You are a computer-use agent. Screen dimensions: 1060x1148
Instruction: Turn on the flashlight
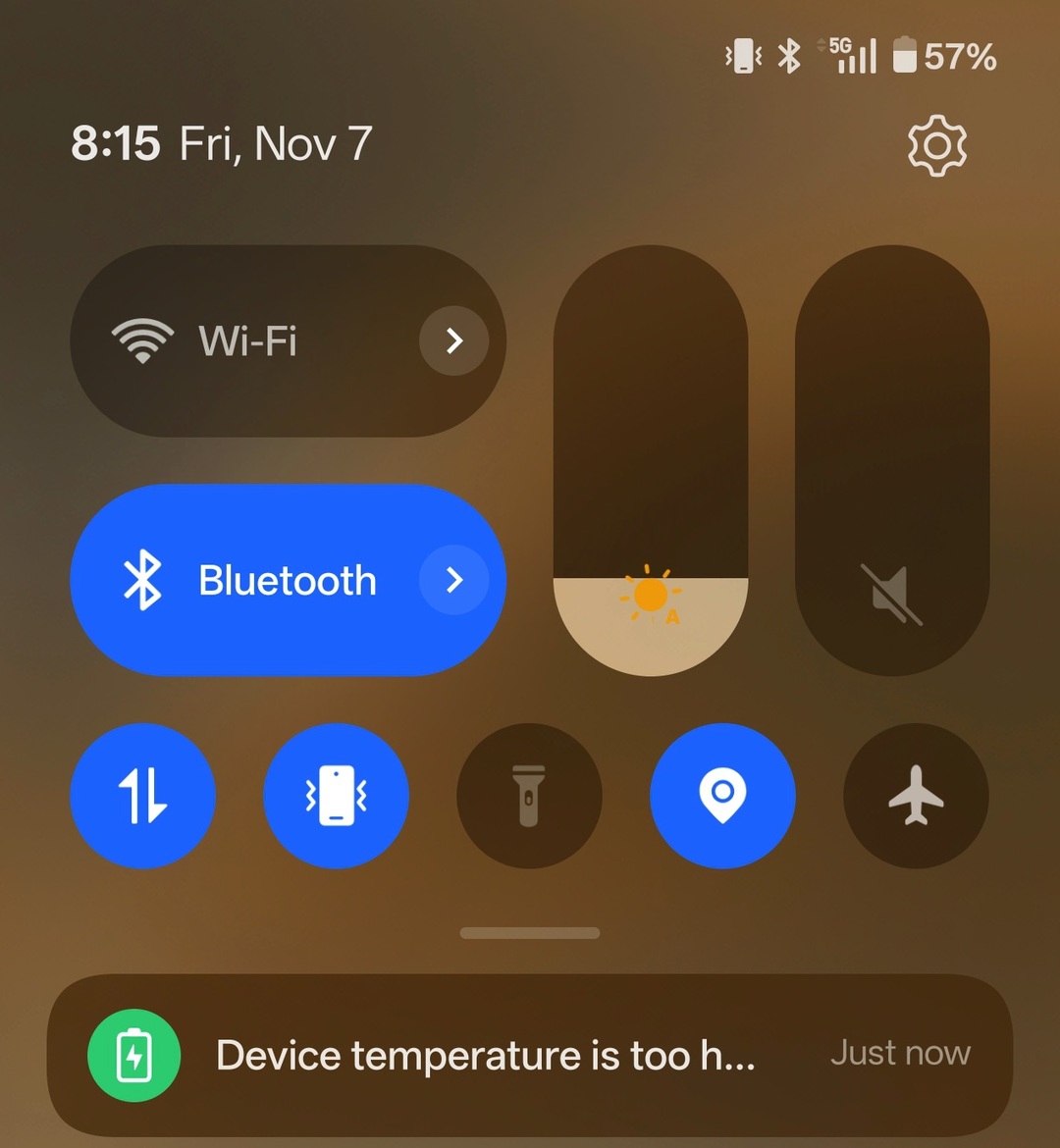(x=529, y=796)
